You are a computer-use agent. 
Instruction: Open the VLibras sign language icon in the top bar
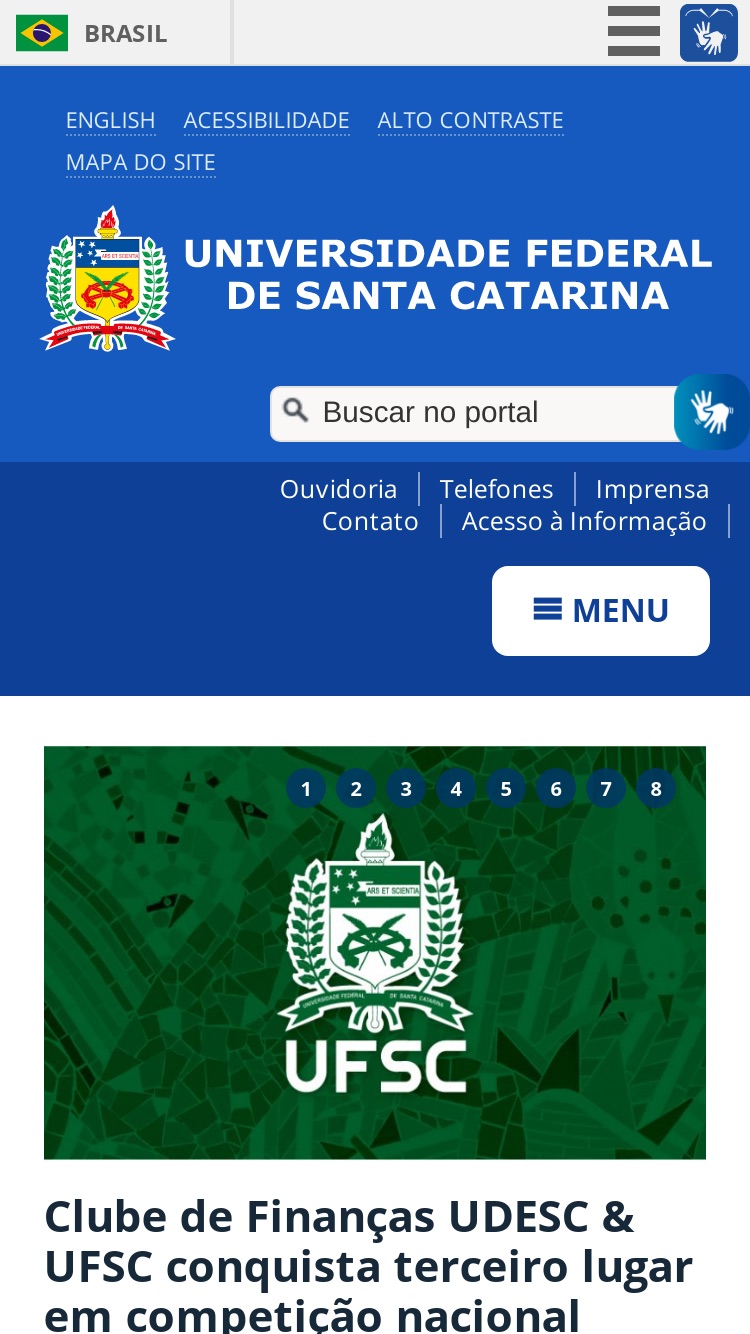tap(709, 33)
